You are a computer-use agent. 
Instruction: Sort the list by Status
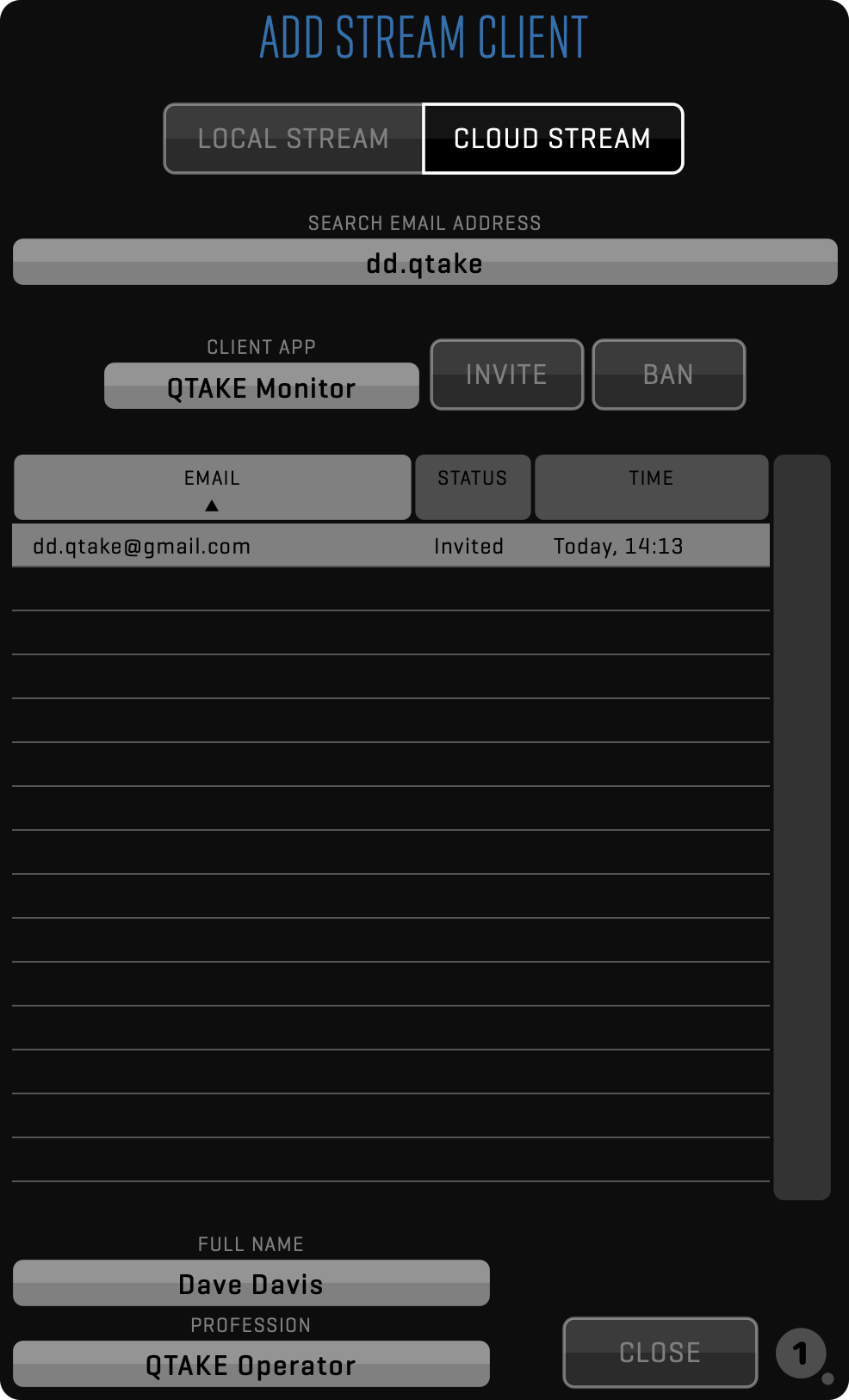[472, 487]
